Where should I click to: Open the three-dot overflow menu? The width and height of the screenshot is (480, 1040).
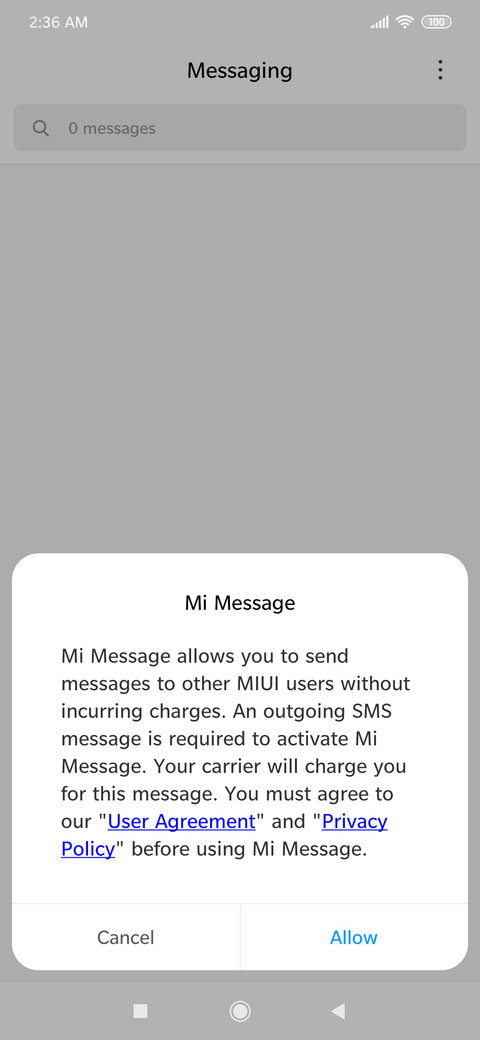[440, 70]
